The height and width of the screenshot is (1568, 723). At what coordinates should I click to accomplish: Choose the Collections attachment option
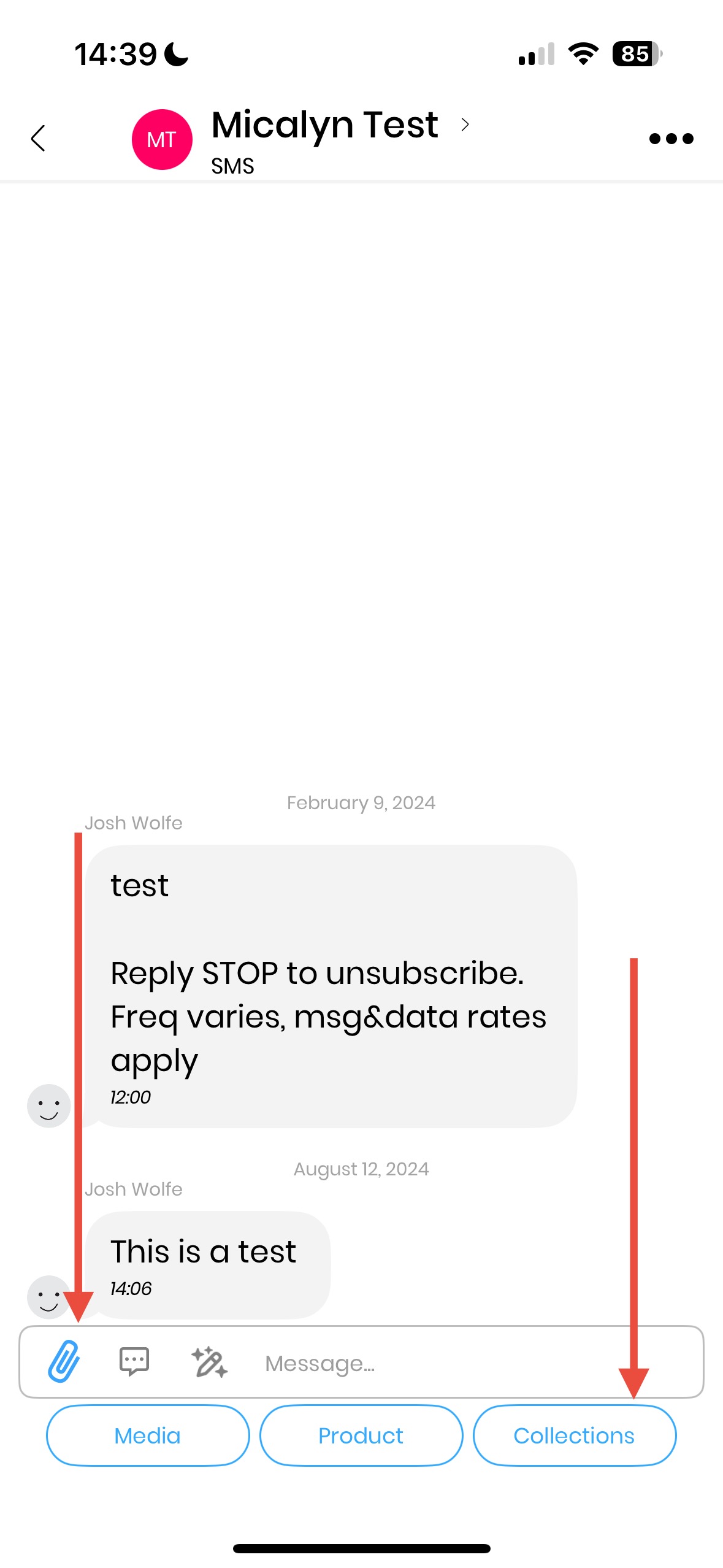pos(574,1435)
